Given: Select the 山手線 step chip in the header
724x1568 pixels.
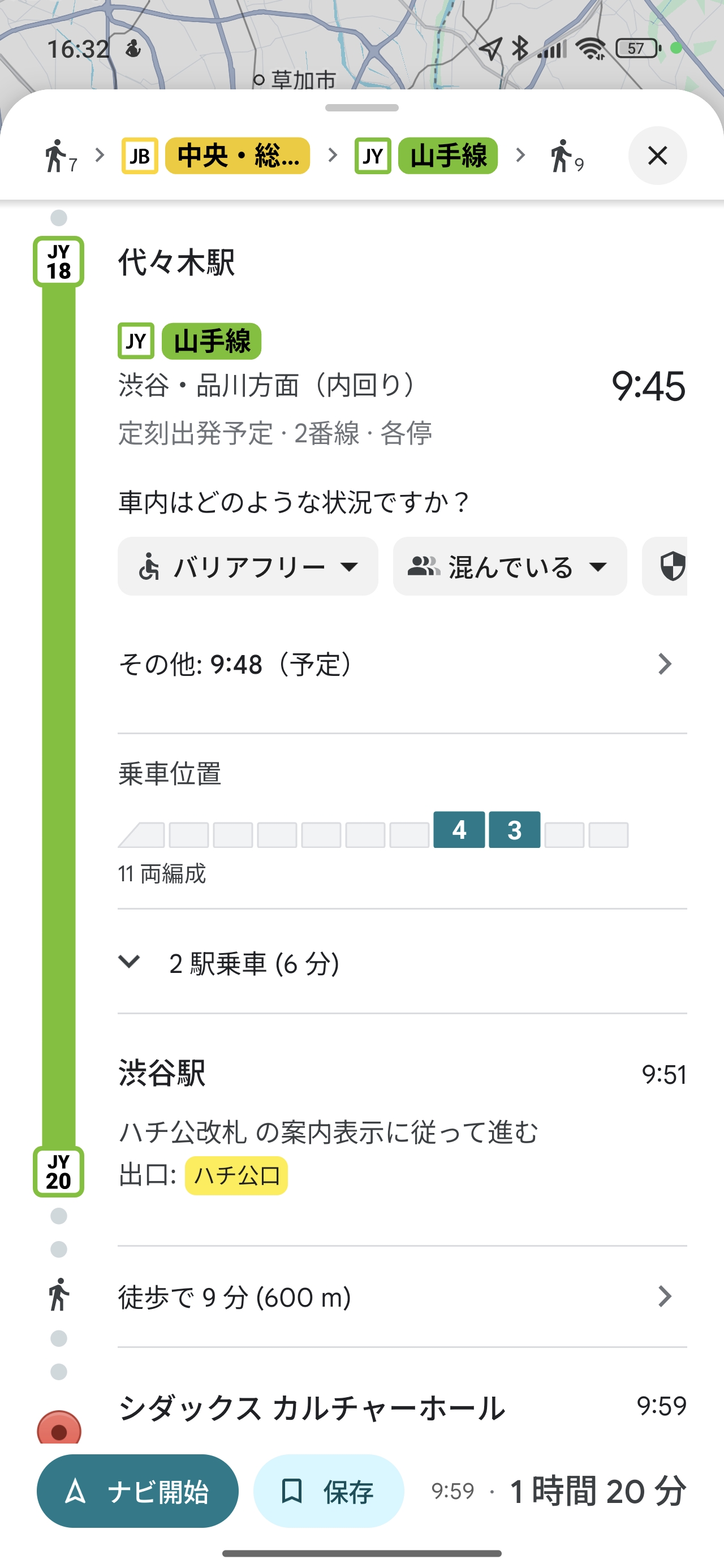Looking at the screenshot, I should coord(426,156).
